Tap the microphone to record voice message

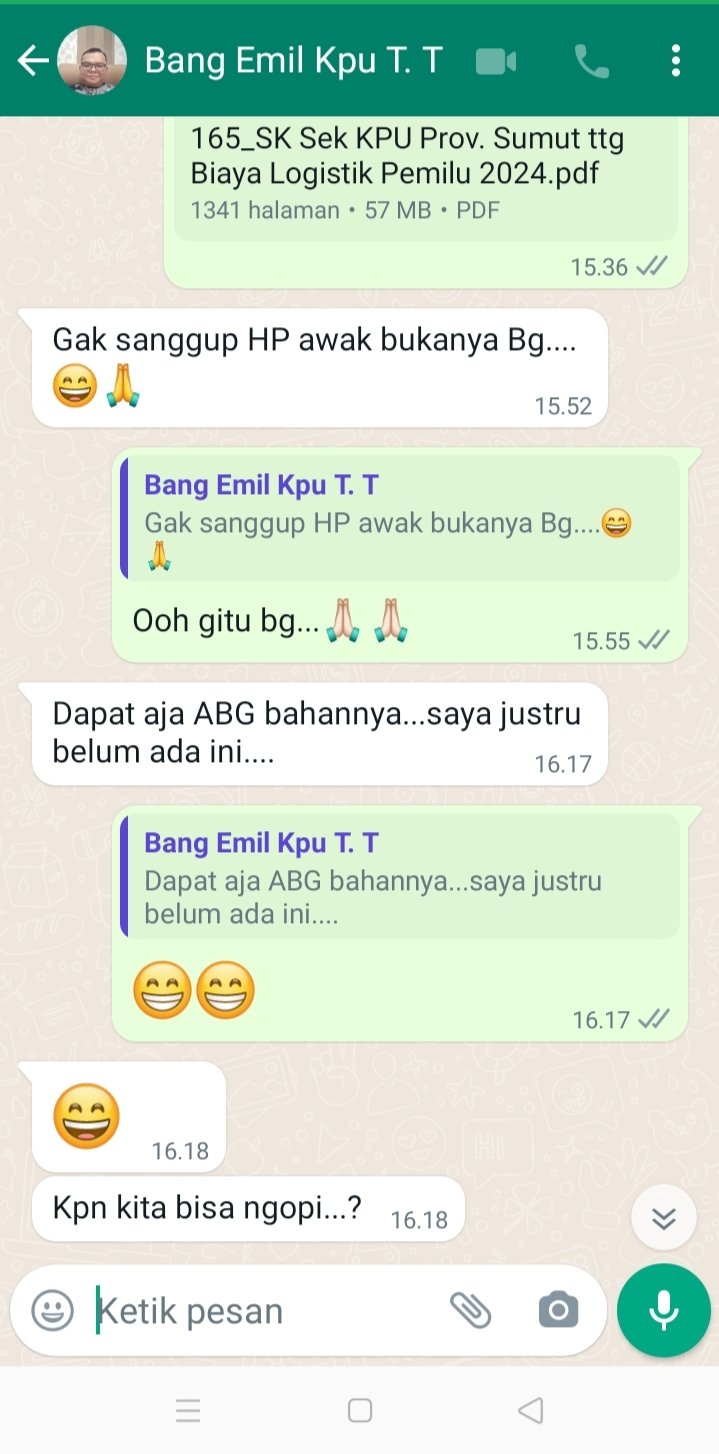[663, 1310]
